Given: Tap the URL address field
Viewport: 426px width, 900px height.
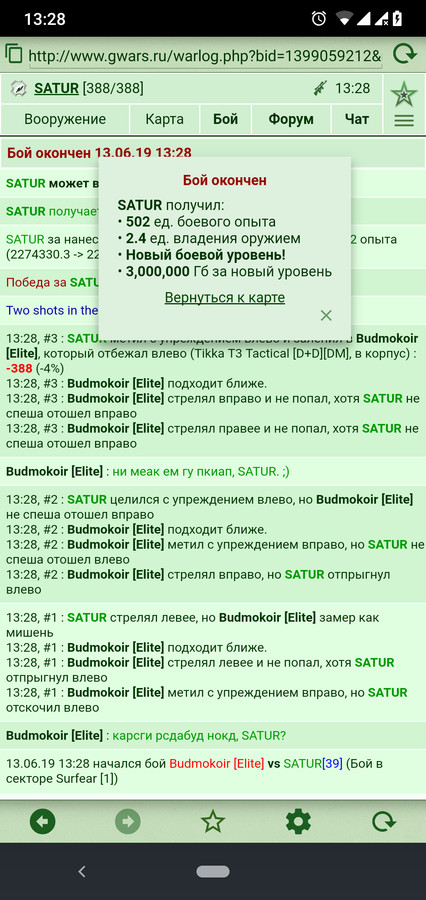Looking at the screenshot, I should pyautogui.click(x=204, y=56).
